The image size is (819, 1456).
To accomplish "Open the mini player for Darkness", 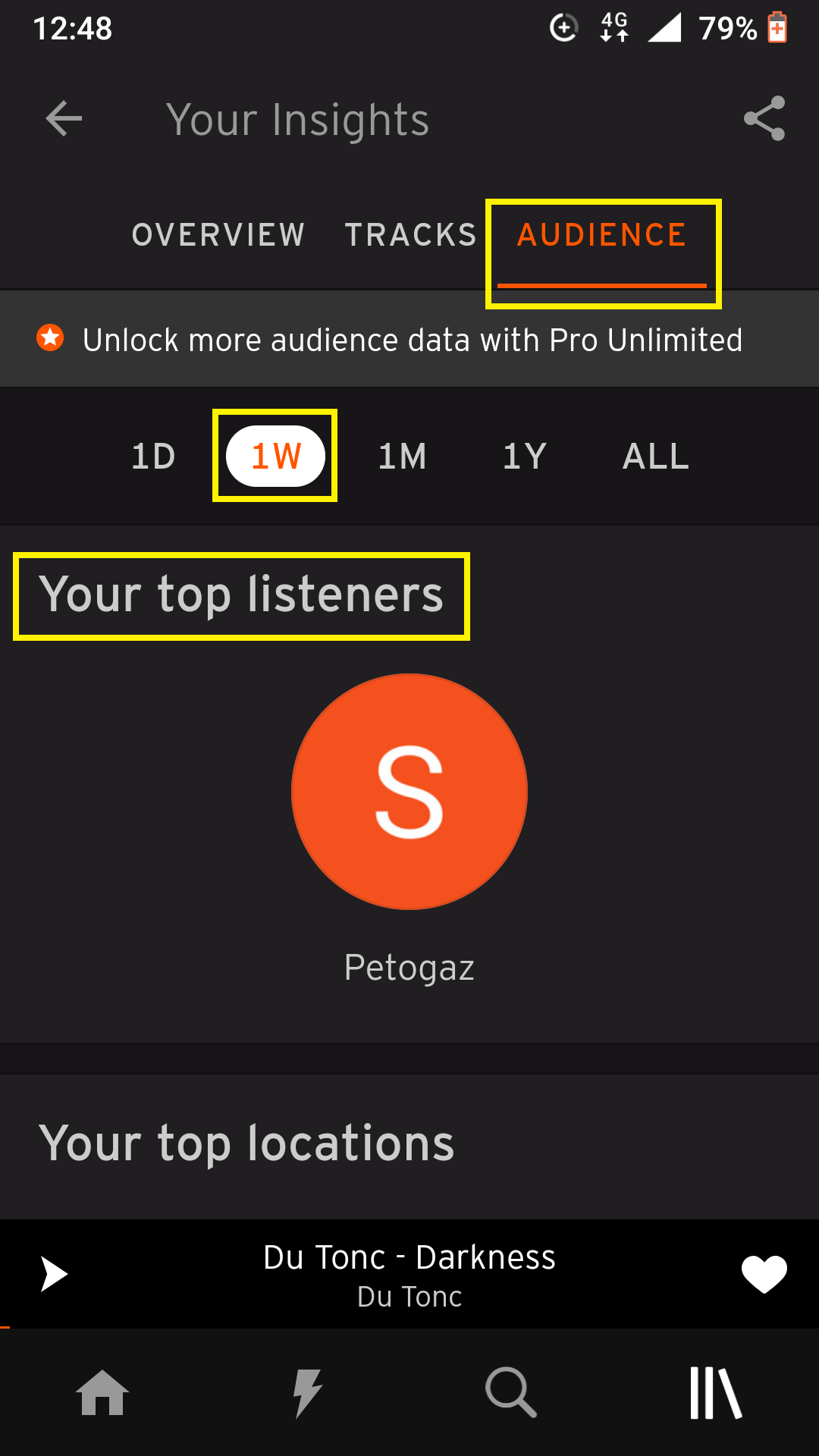I will pyautogui.click(x=409, y=1274).
